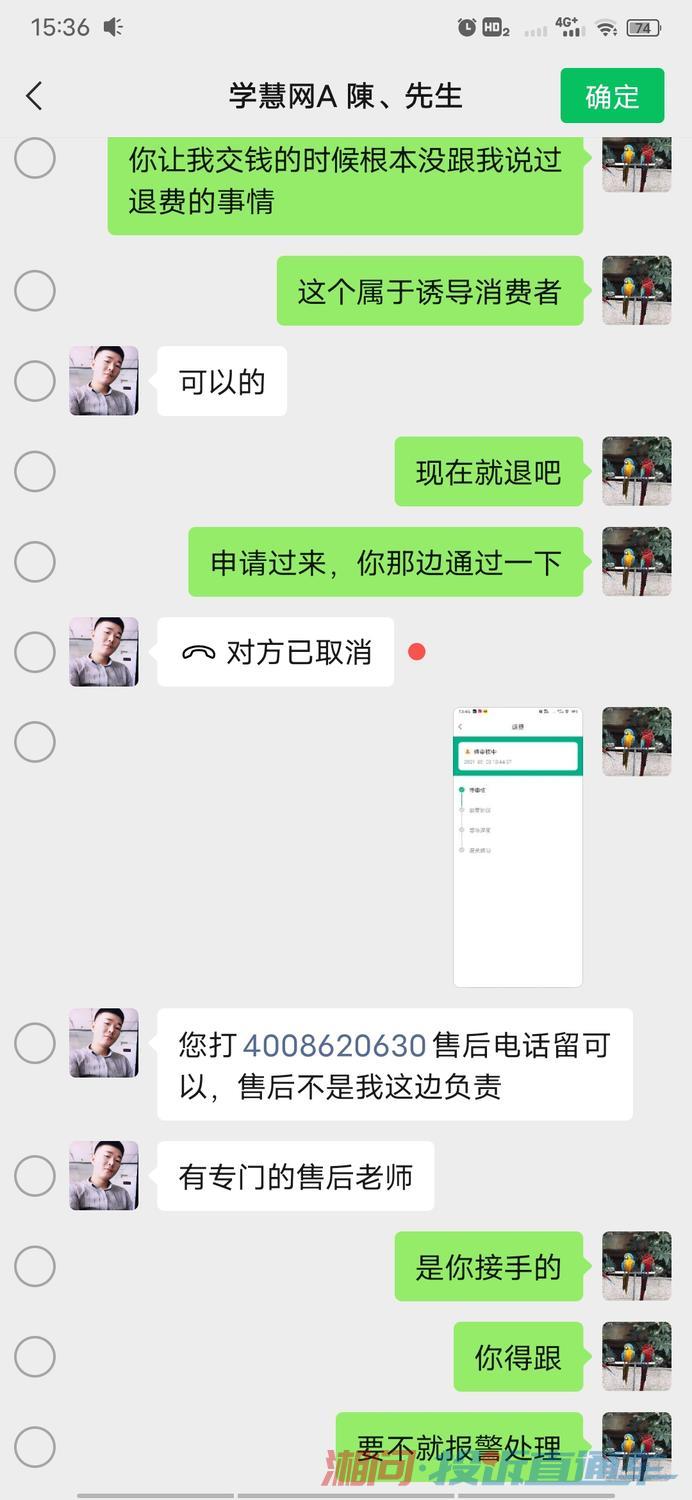This screenshot has width=692, height=1500.
Task: Select the message 这个属于诱导消费者
Action: [x=35, y=291]
